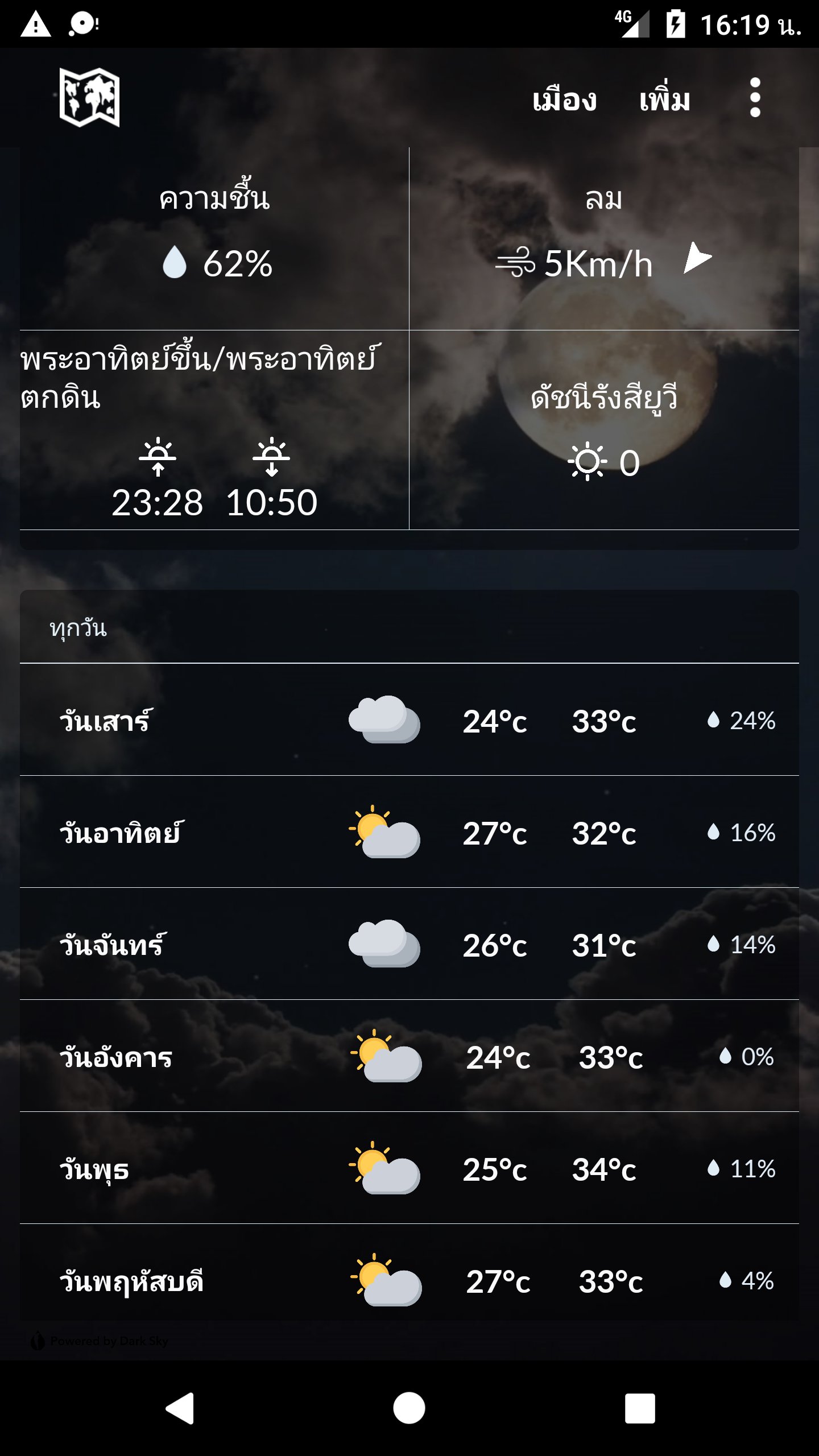The width and height of the screenshot is (819, 1456).
Task: Tap the เพิ่ม (add) button
Action: click(664, 100)
